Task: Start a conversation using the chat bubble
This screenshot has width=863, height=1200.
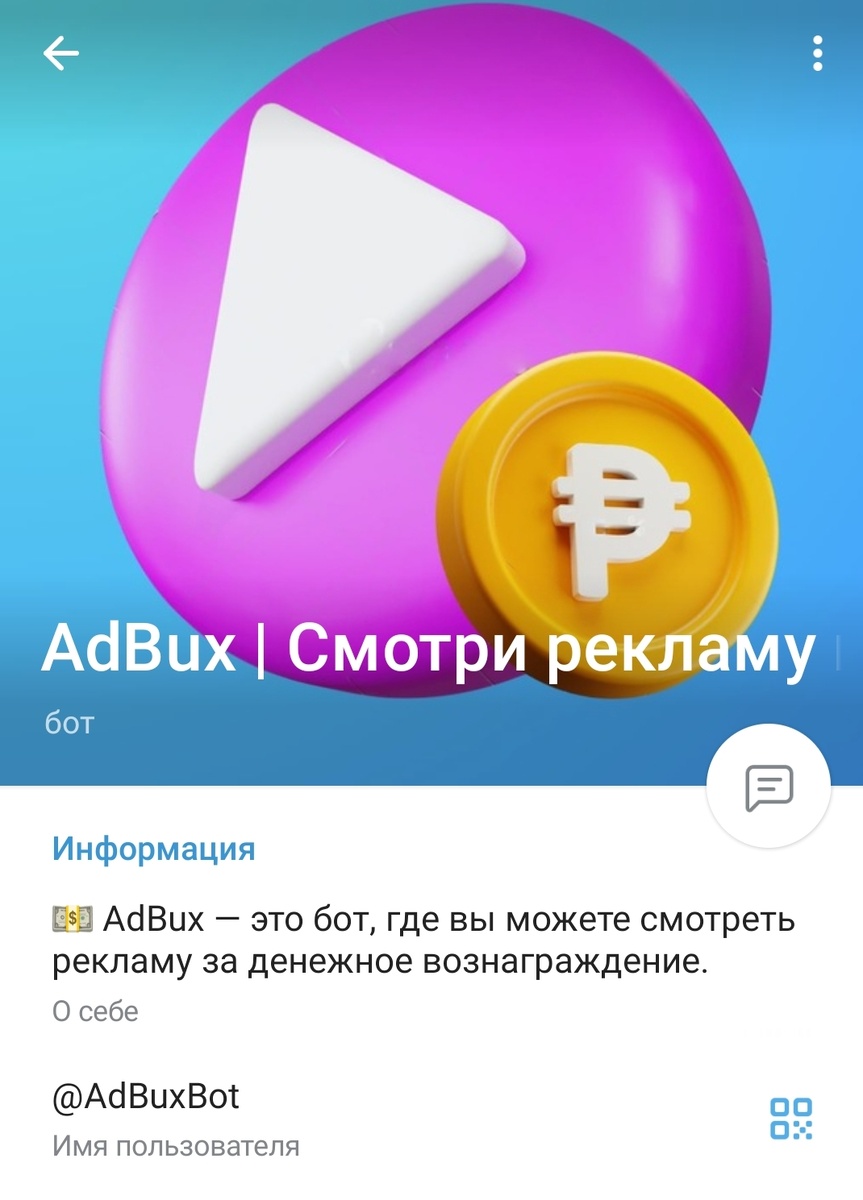Action: (768, 787)
